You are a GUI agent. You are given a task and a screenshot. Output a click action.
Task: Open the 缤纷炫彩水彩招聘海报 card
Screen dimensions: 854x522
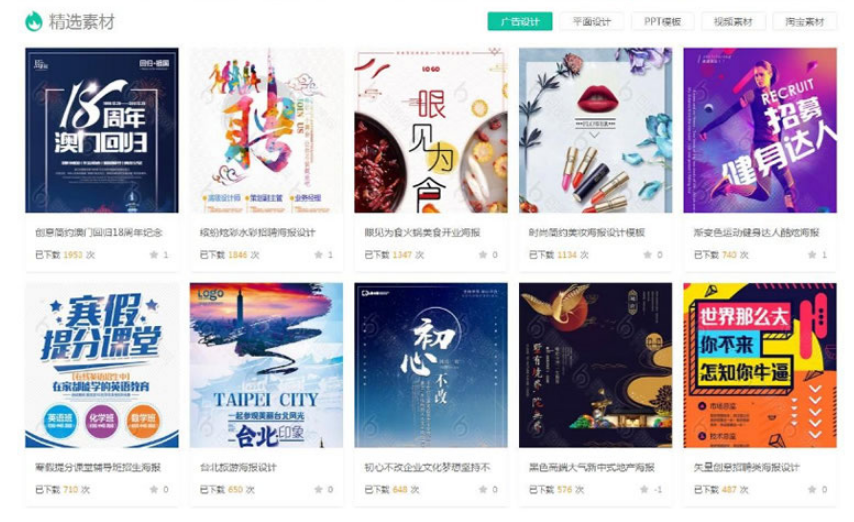(x=266, y=130)
